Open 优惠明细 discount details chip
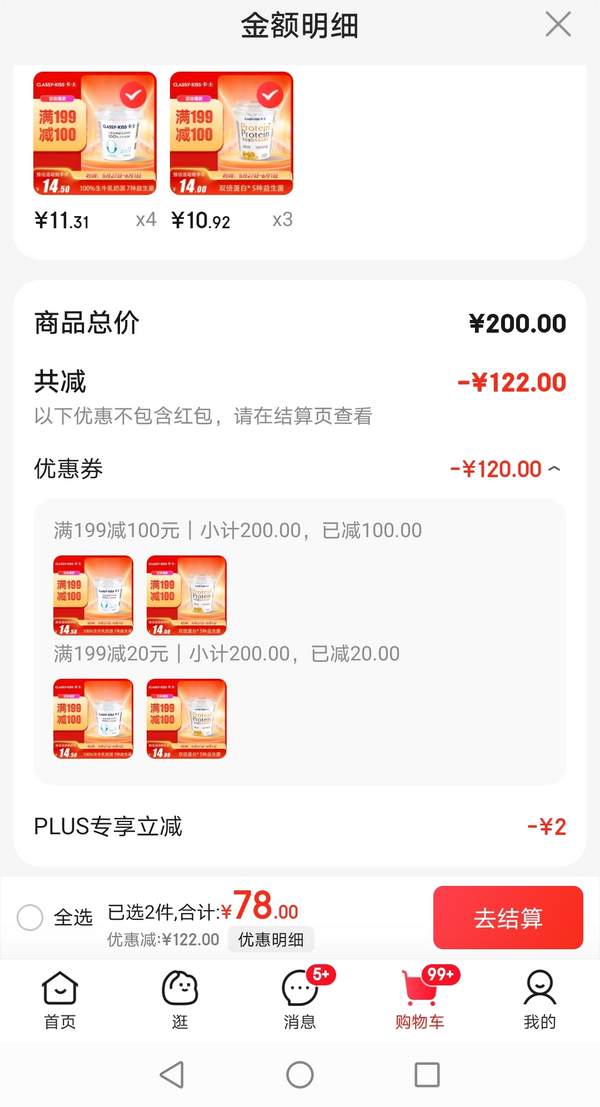Image resolution: width=600 pixels, height=1107 pixels. pos(270,939)
